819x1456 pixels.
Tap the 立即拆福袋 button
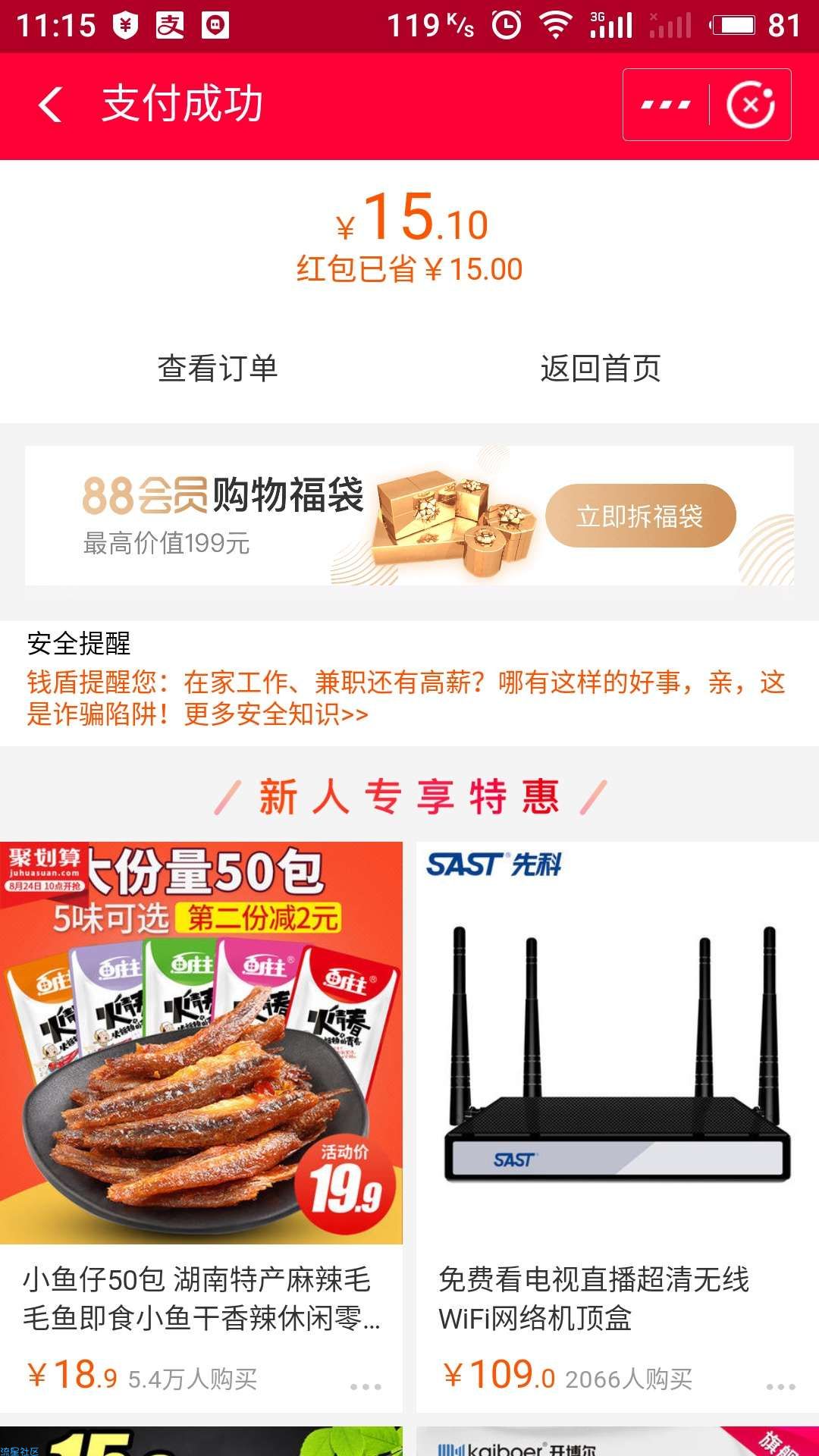640,516
